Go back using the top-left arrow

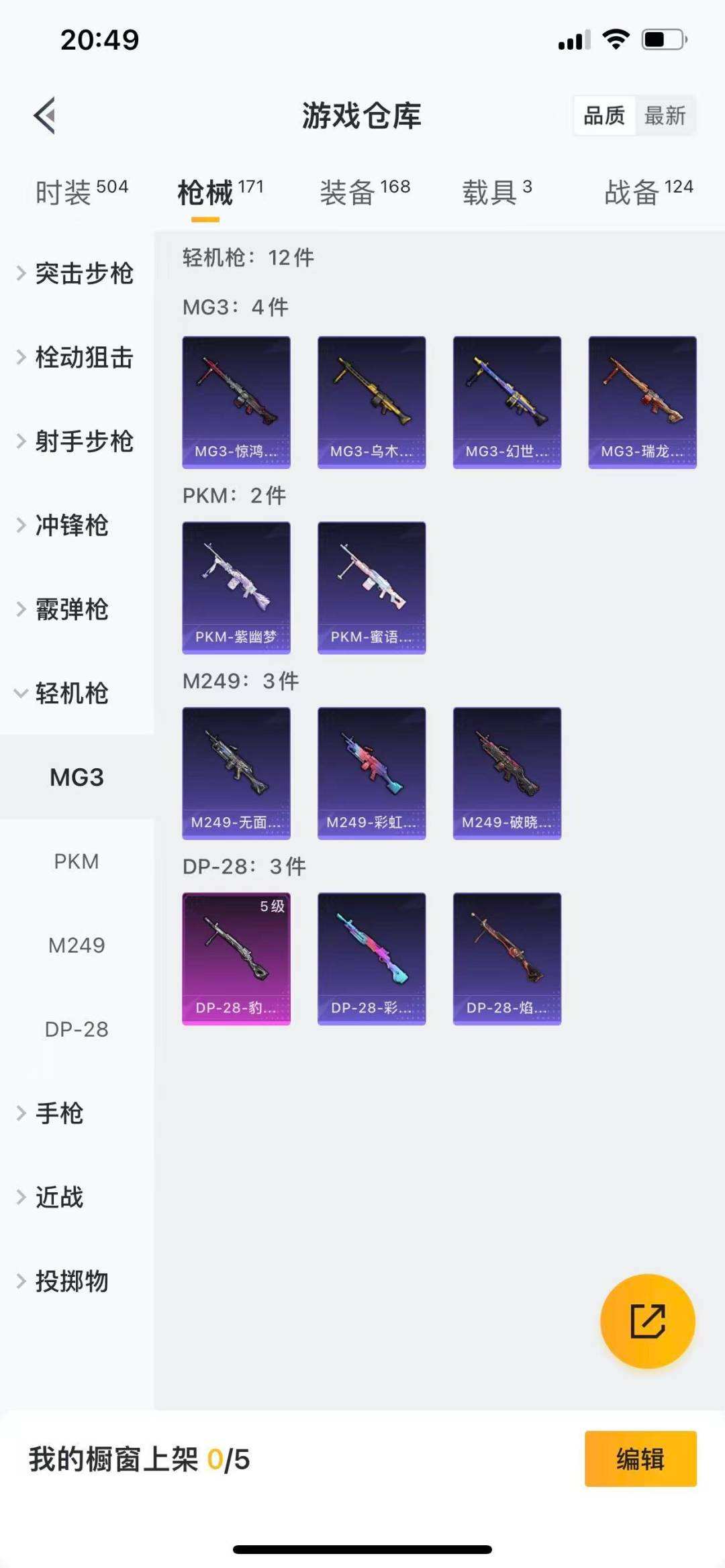pyautogui.click(x=44, y=115)
